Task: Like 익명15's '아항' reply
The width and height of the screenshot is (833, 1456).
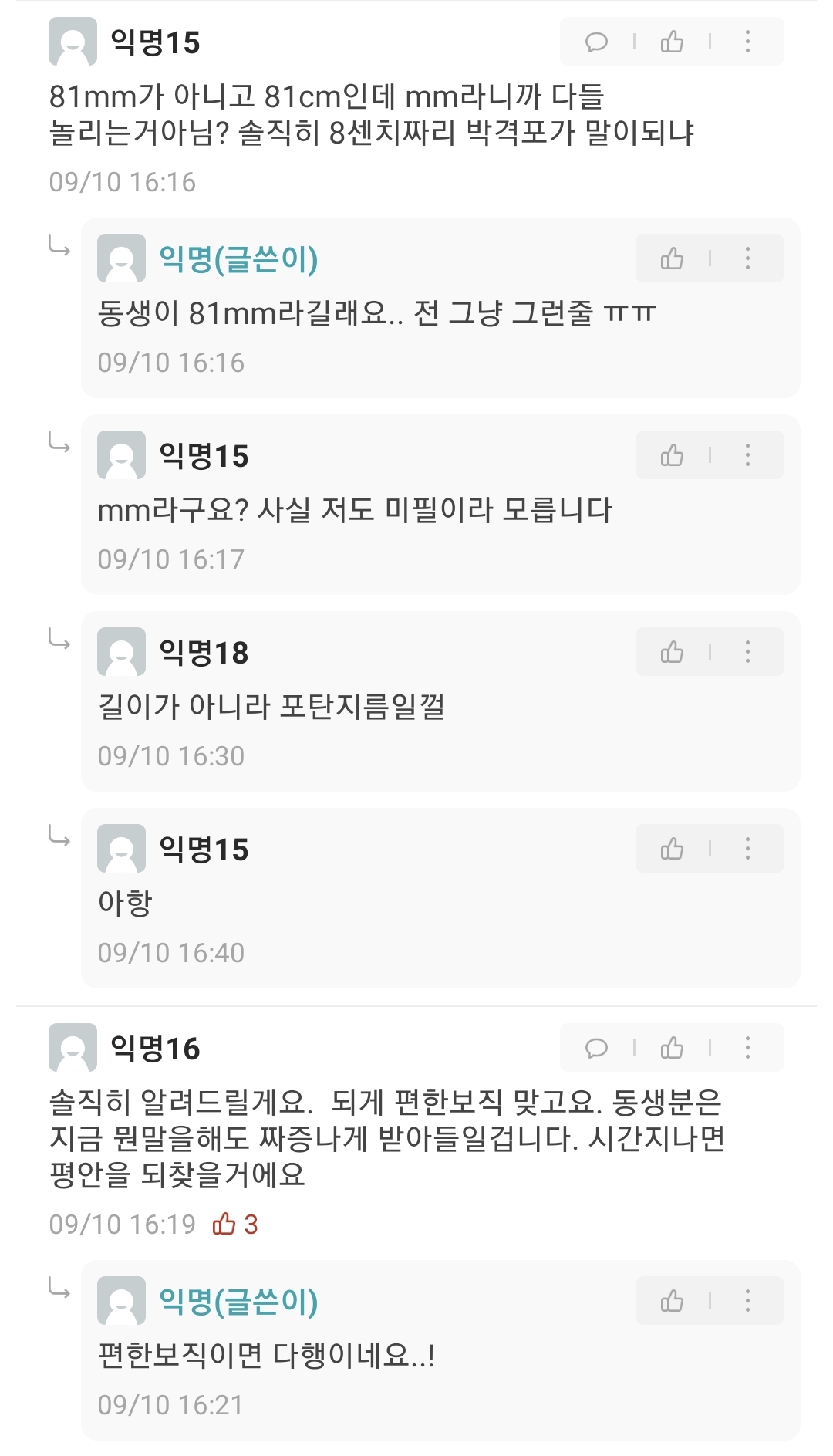Action: tap(672, 849)
